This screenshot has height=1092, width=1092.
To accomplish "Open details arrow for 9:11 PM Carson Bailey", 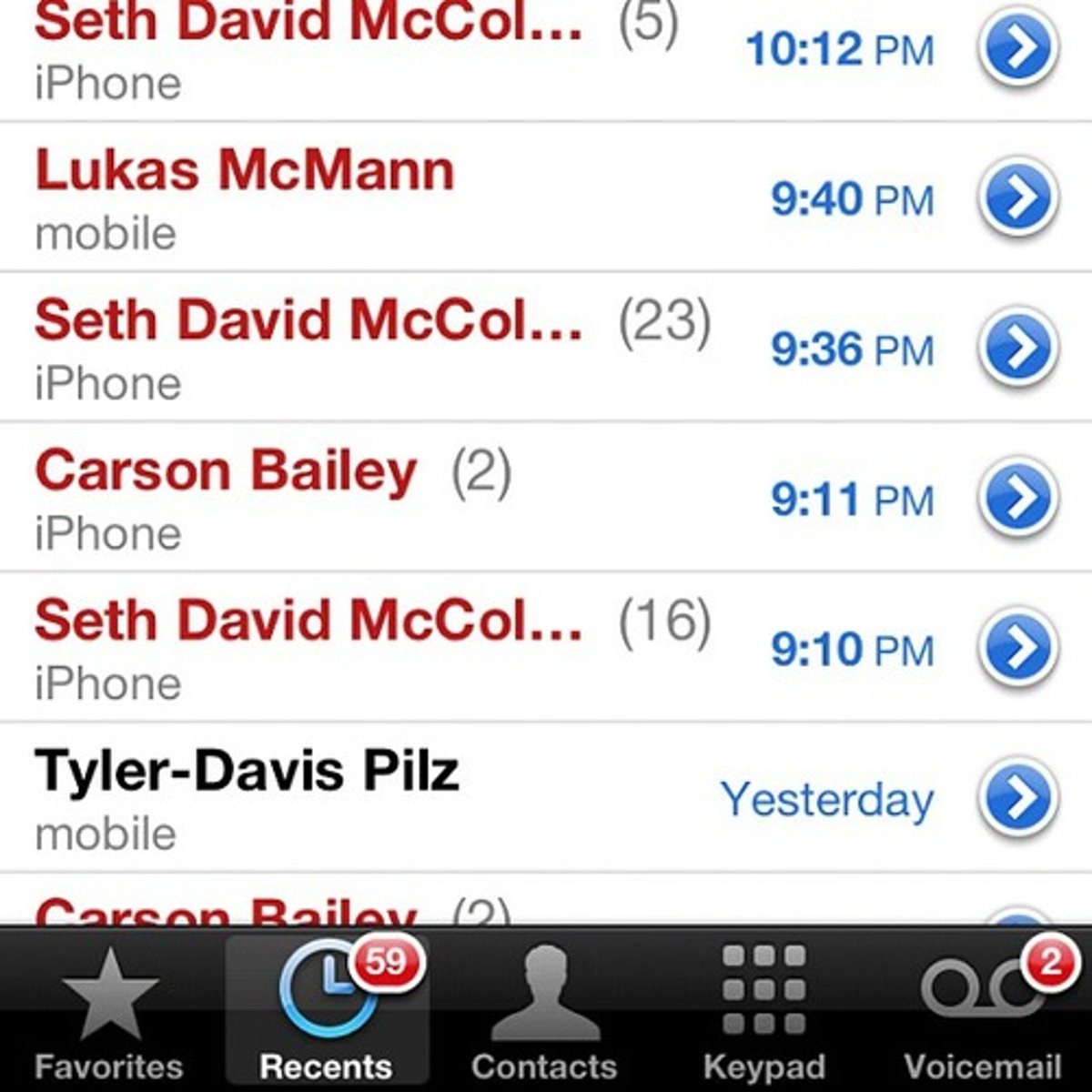I will pos(1018,497).
